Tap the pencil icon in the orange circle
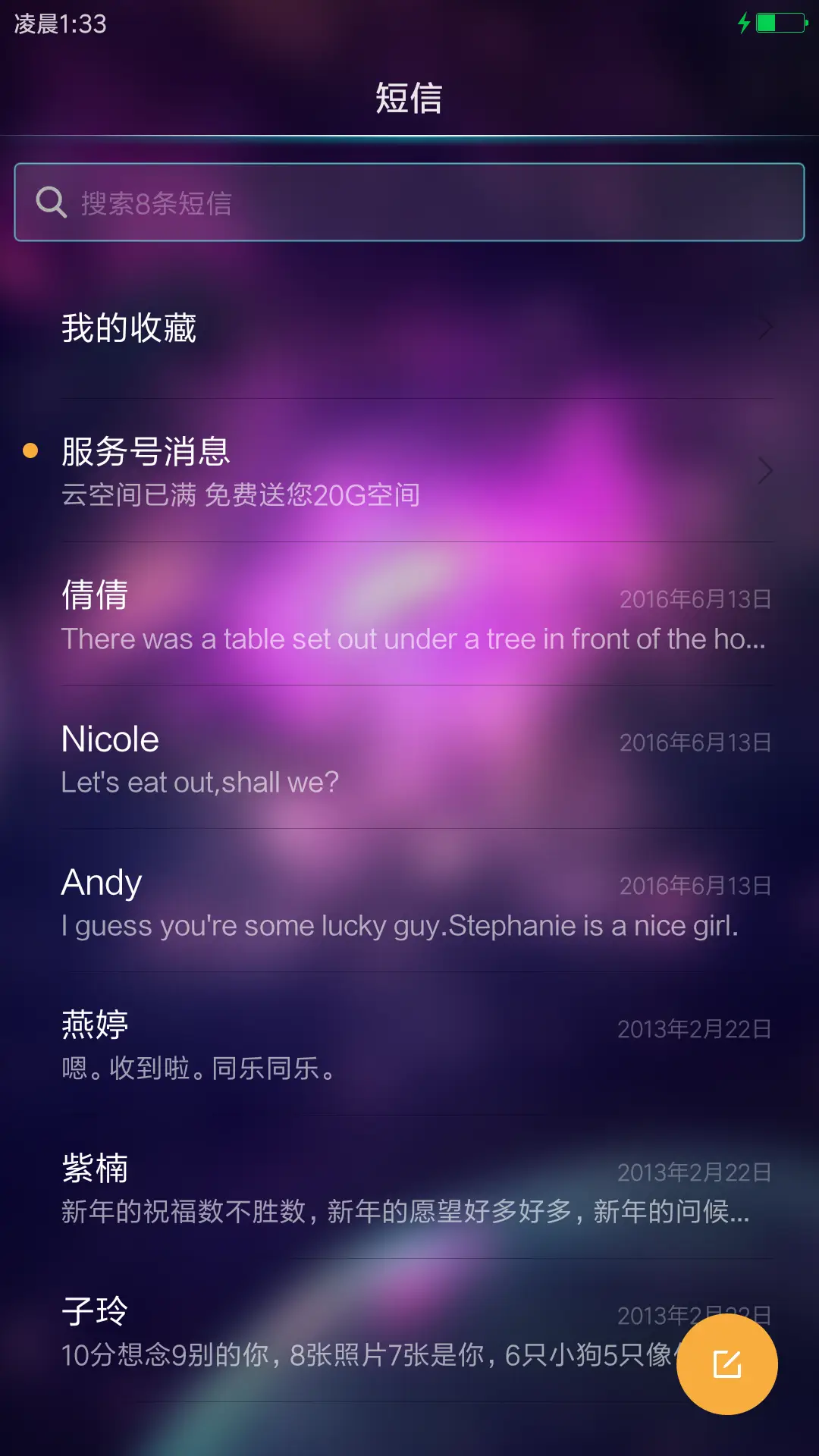819x1456 pixels. (x=726, y=1363)
